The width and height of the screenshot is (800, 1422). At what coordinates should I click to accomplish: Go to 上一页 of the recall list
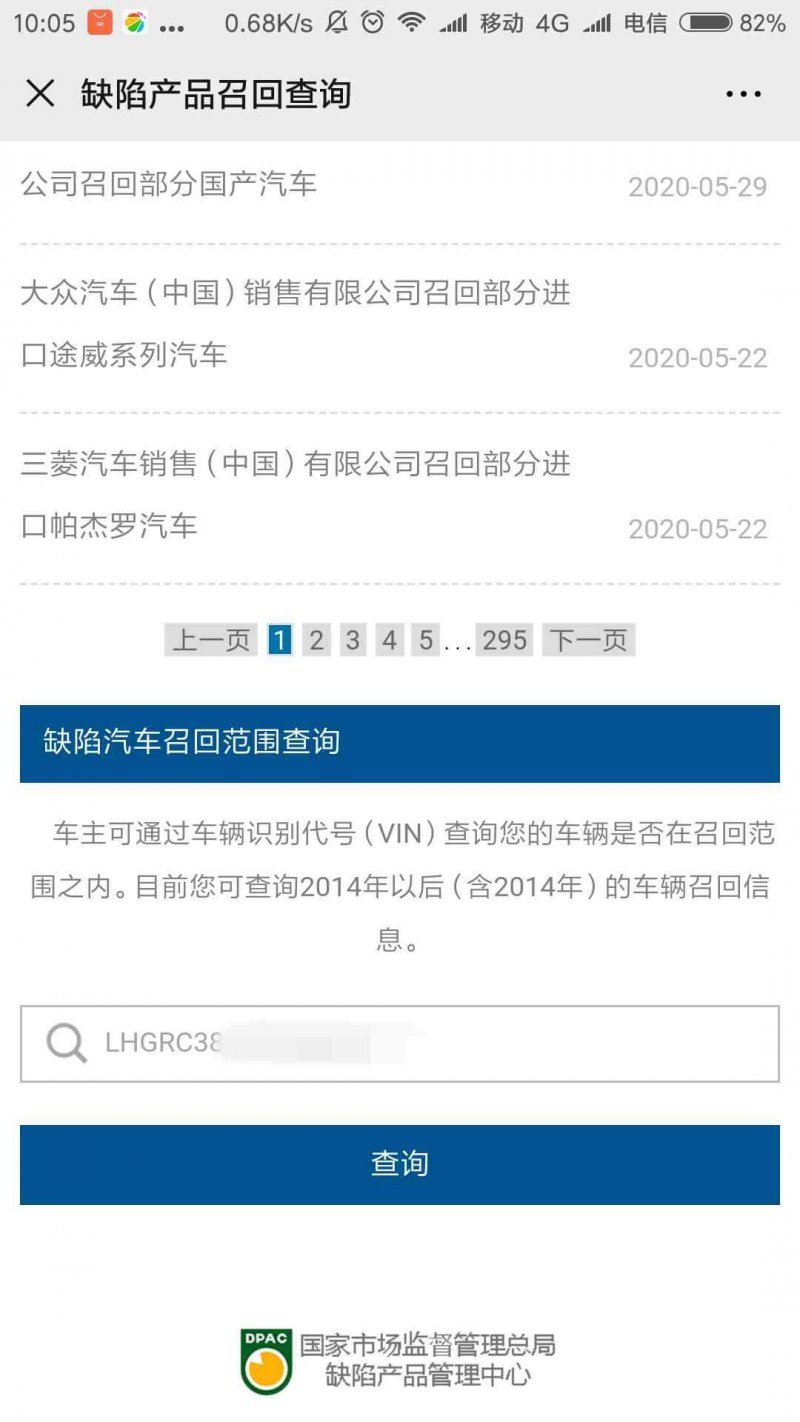[x=211, y=641]
